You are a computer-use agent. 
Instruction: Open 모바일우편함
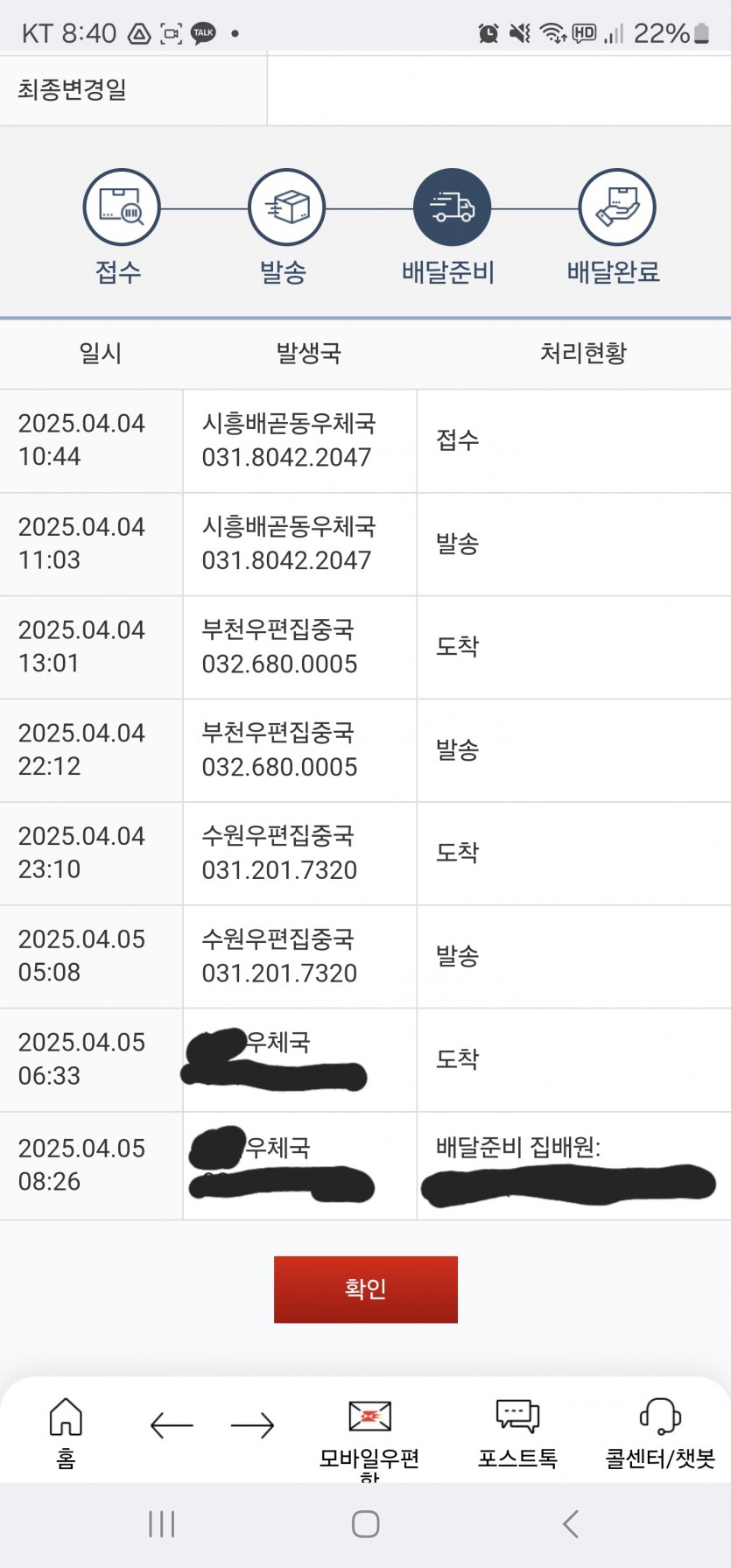coord(369,1436)
